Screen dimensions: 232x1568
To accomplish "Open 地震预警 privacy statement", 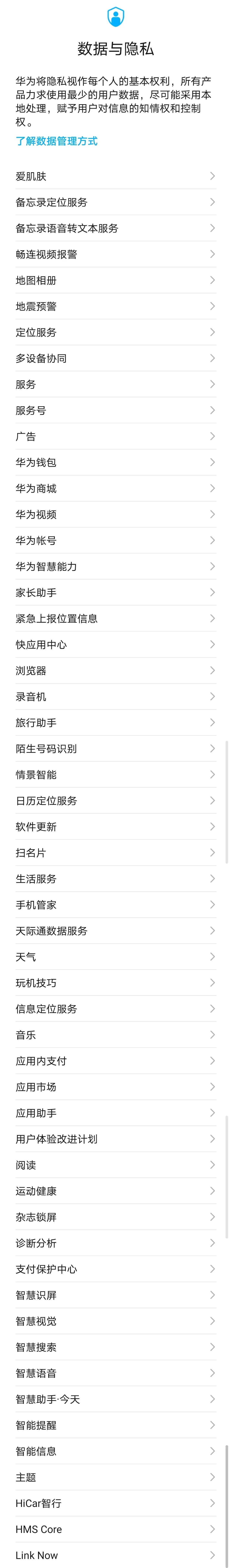I will 115,306.
